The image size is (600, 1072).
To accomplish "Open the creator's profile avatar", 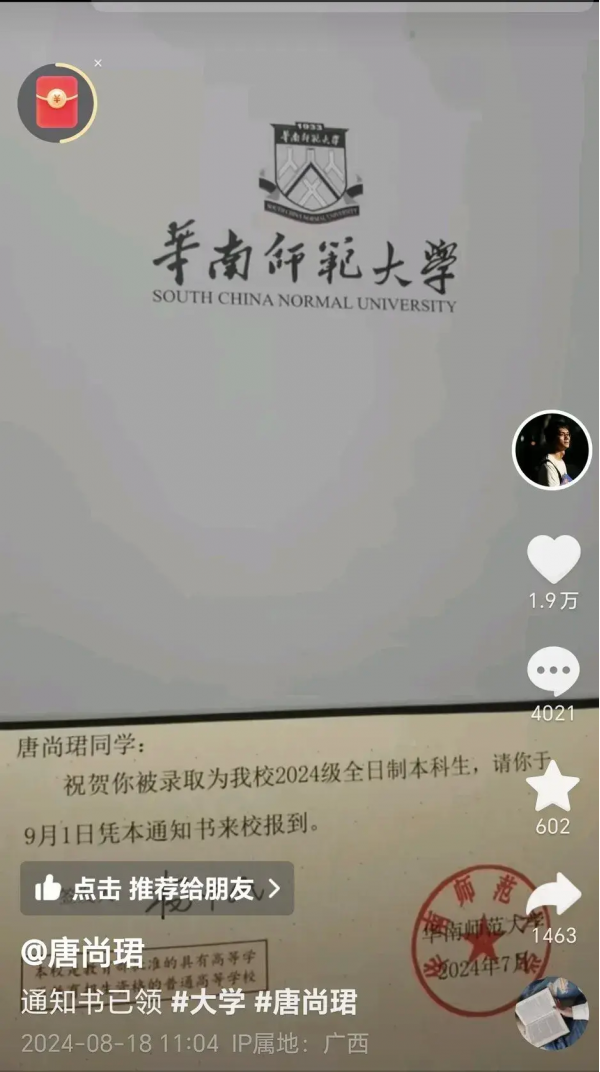I will pos(552,450).
